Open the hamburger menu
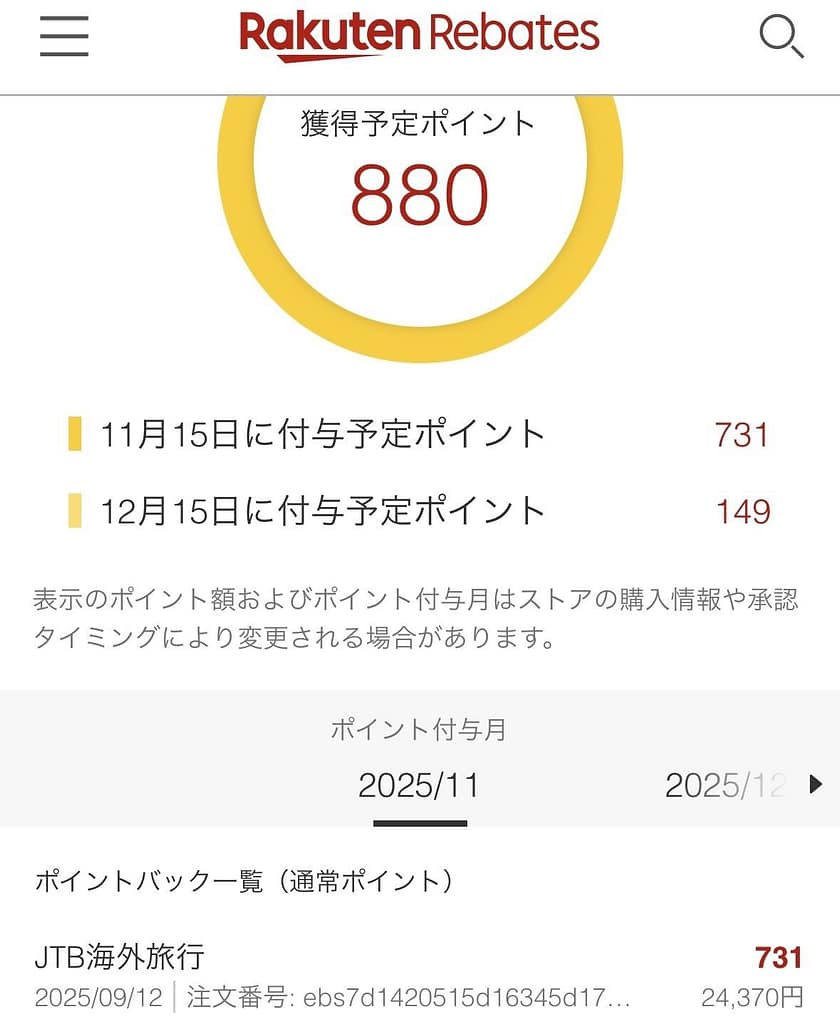 click(x=64, y=37)
